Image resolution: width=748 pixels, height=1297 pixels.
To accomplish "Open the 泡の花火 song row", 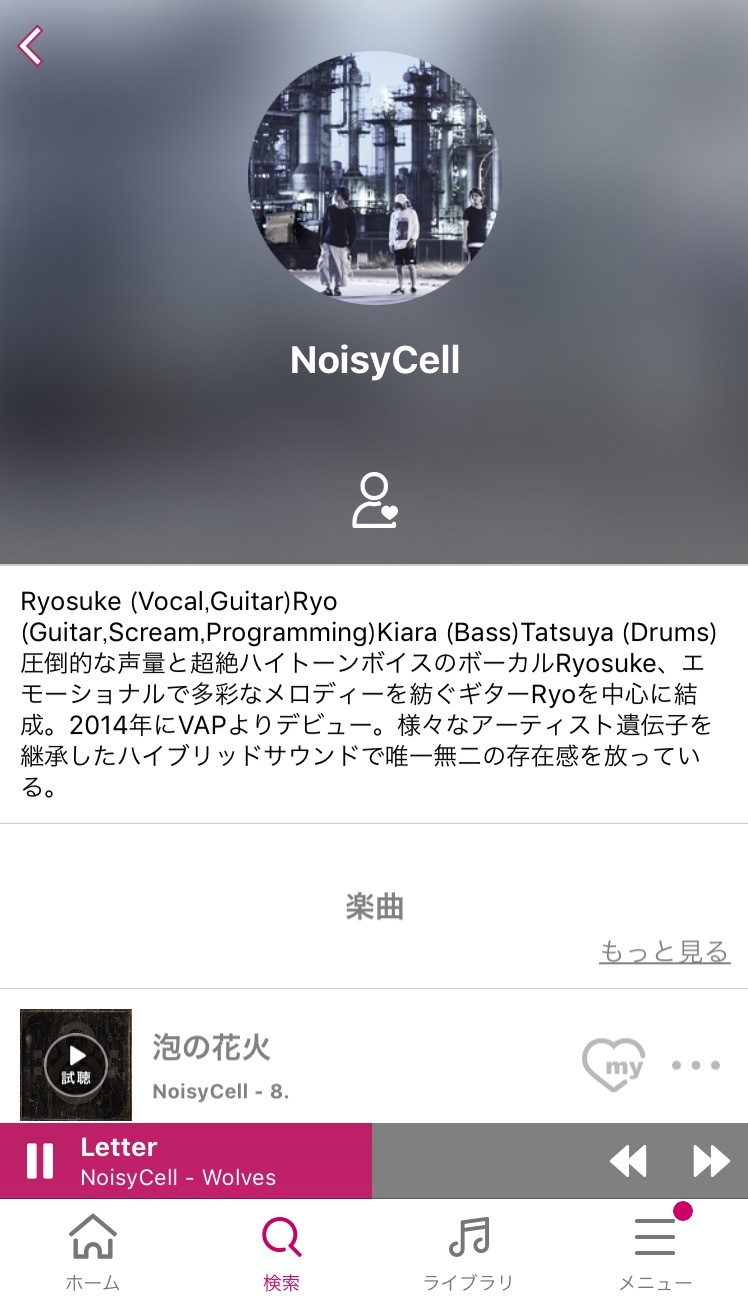I will coord(374,1064).
